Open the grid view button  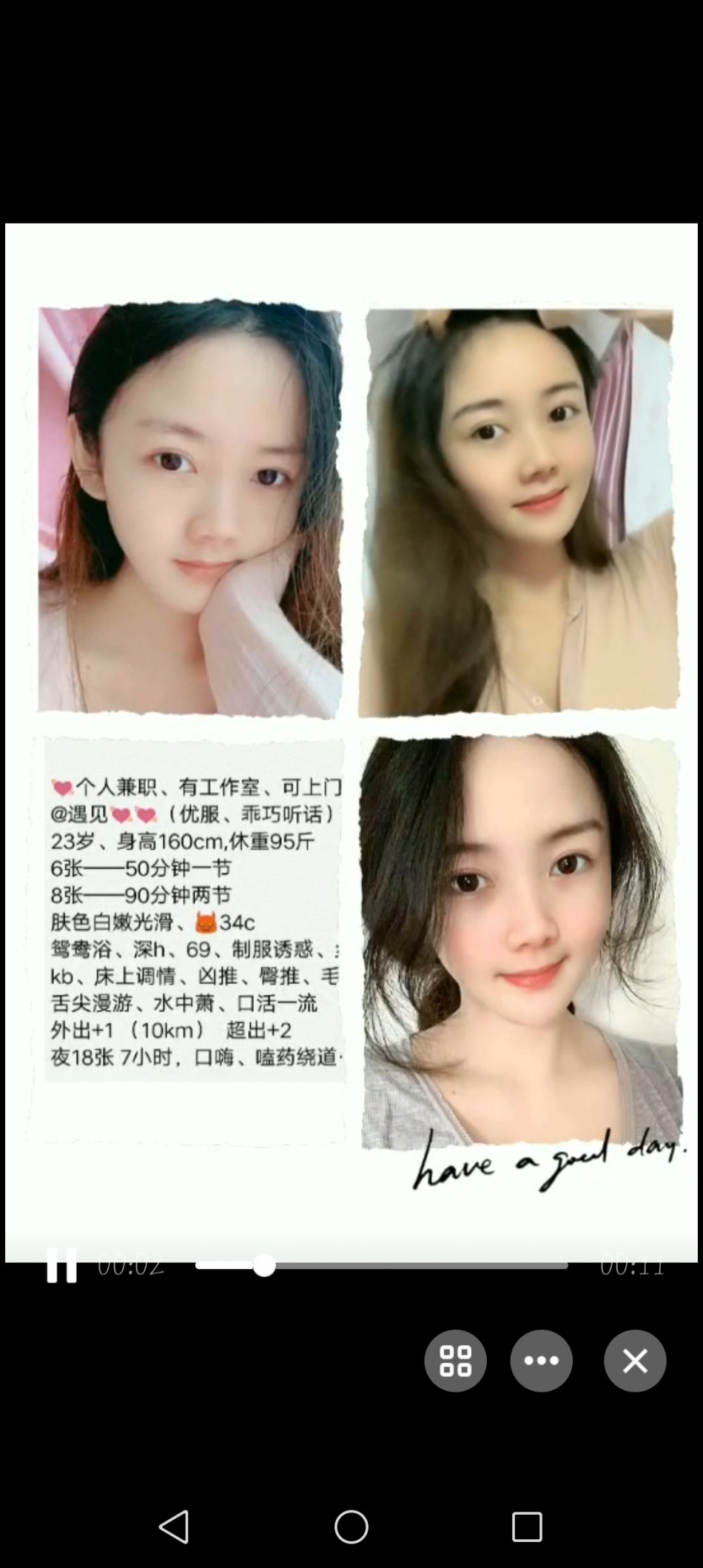(x=455, y=1361)
